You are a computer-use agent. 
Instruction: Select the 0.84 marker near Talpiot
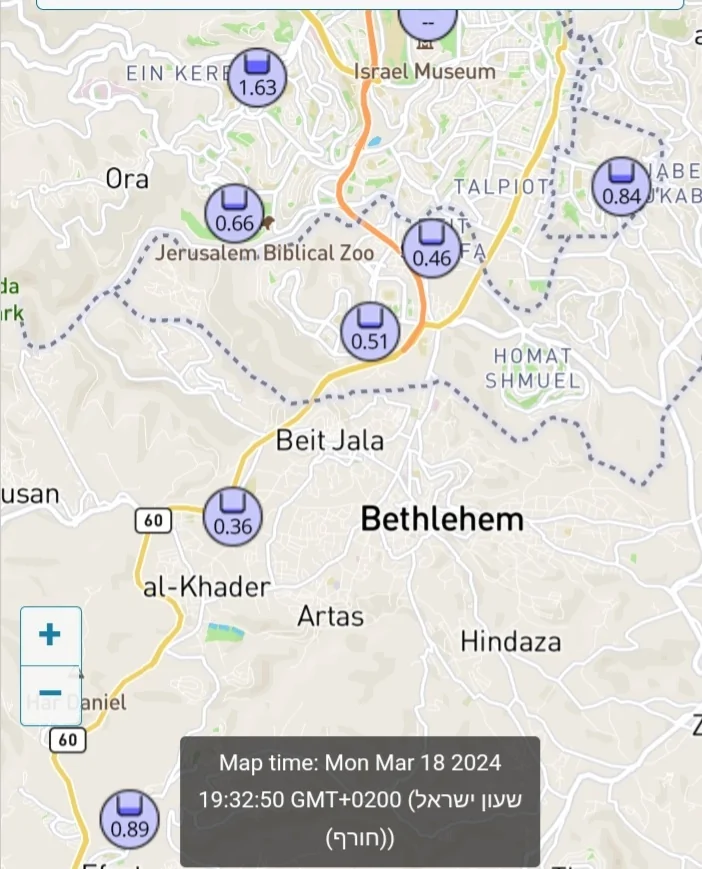coord(622,187)
